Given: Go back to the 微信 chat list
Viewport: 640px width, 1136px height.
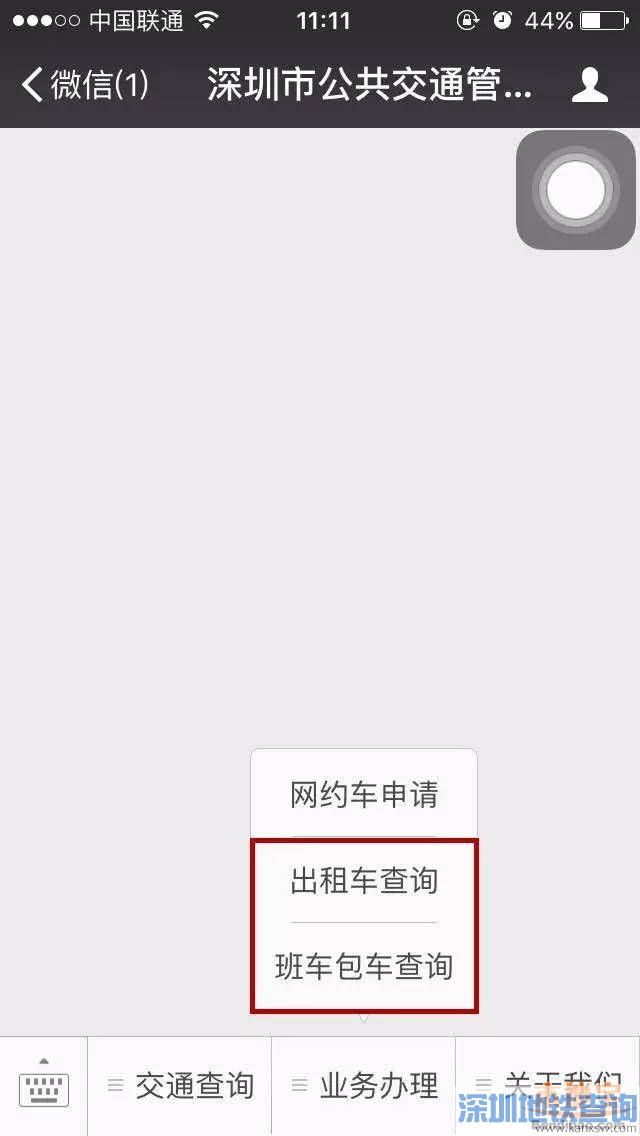Looking at the screenshot, I should click(85, 85).
